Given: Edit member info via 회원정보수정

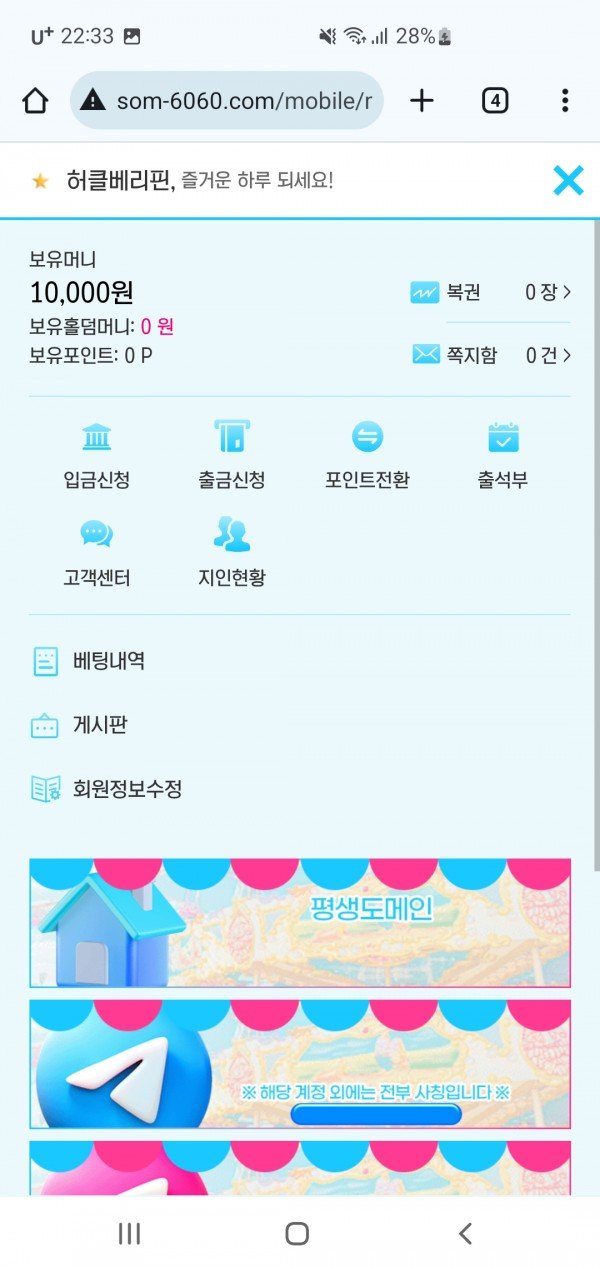Looking at the screenshot, I should pos(126,789).
